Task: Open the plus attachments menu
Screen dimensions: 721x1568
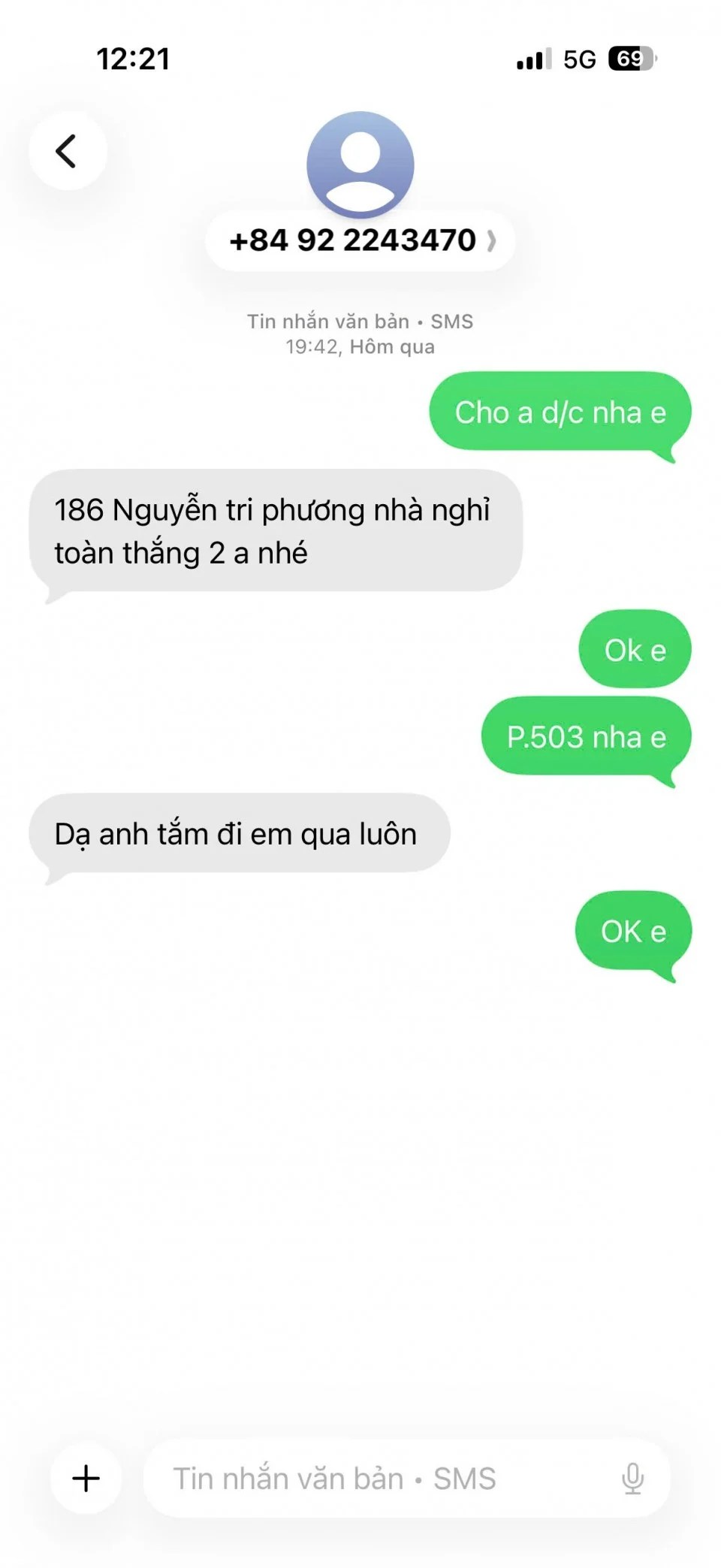Action: [86, 1477]
